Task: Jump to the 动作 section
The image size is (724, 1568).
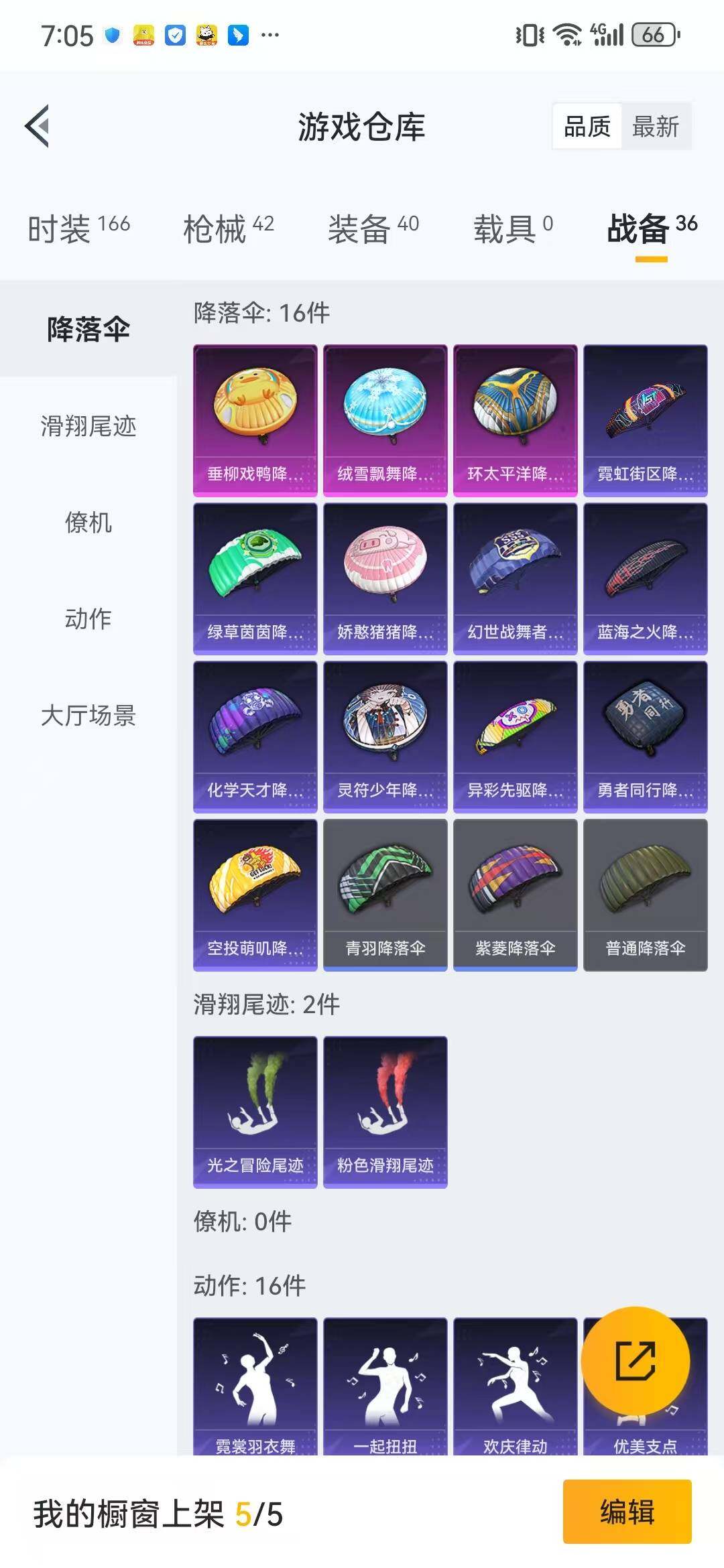Action: point(87,621)
